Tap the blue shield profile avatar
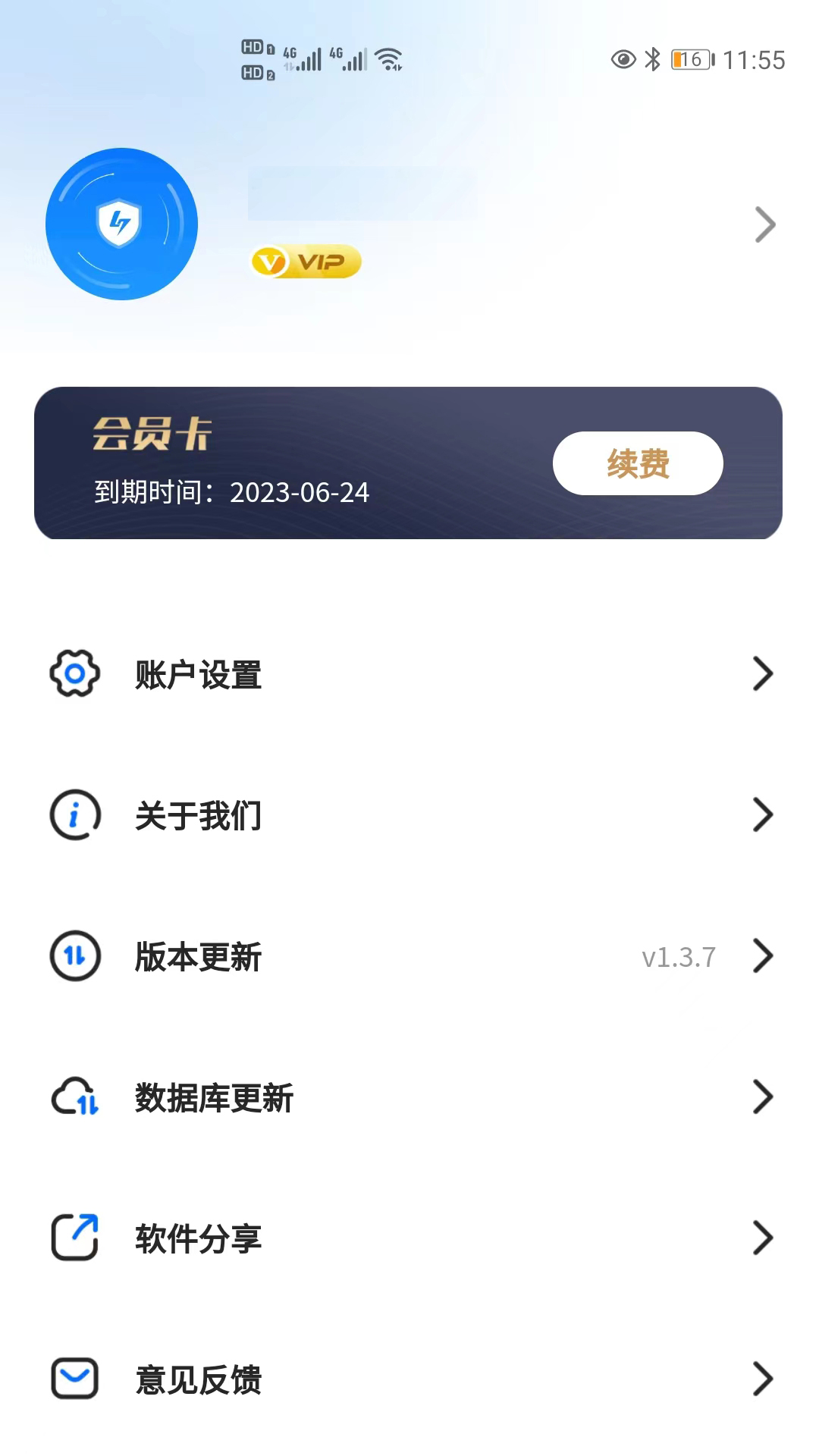 (122, 224)
